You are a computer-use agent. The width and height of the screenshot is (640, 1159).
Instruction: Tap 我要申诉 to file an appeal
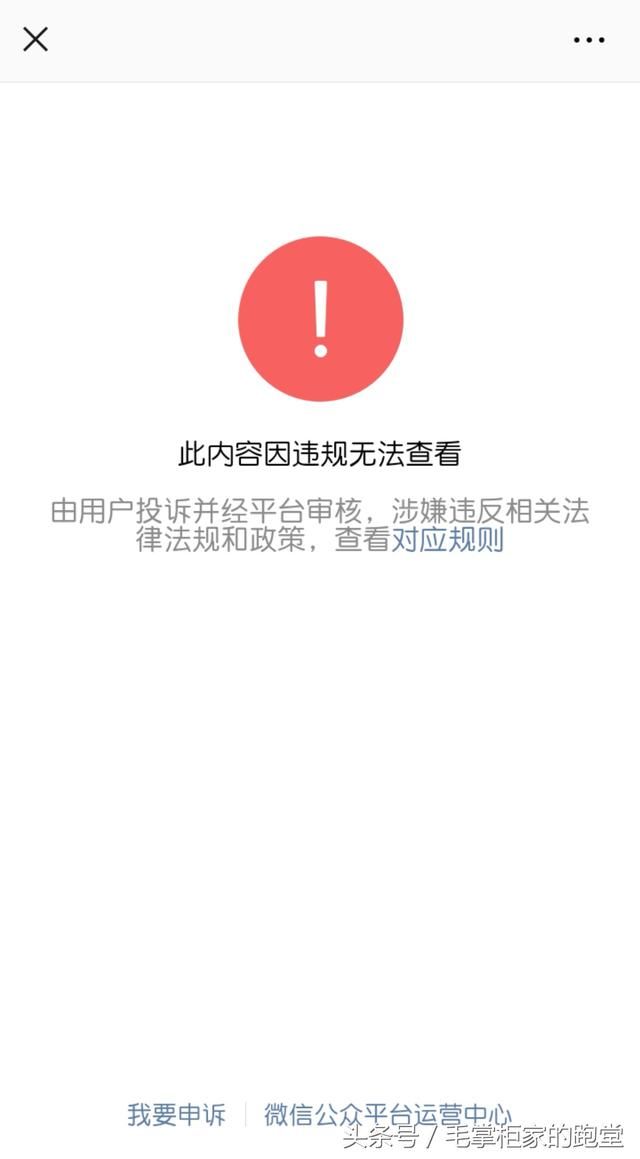(176, 1115)
